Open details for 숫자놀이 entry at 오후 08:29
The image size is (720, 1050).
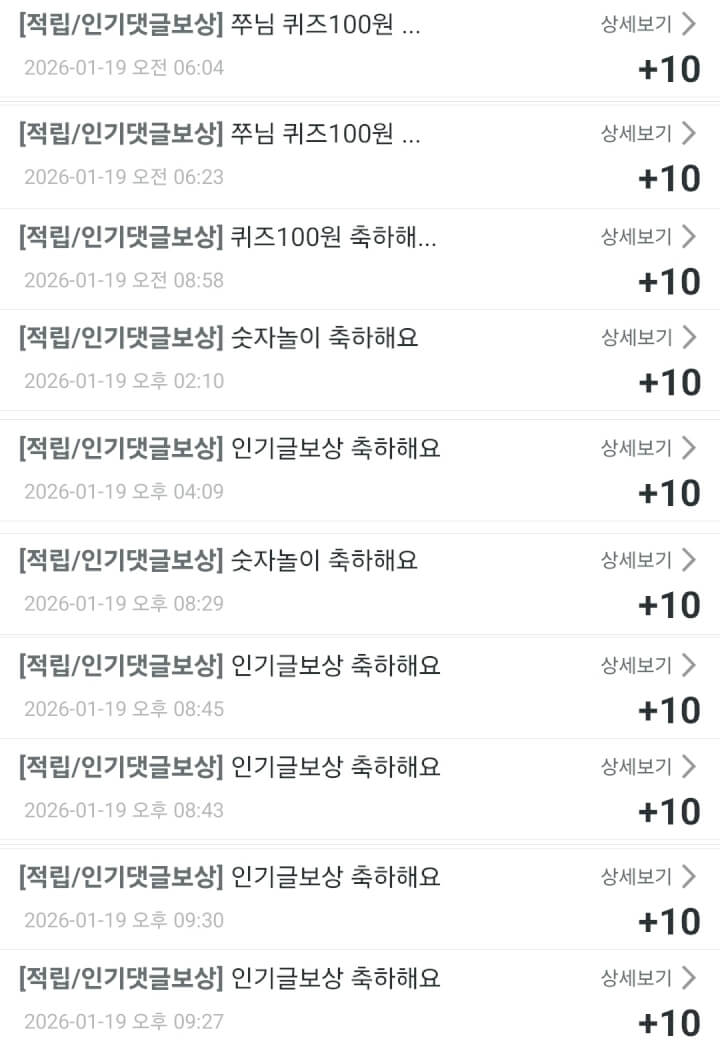click(647, 560)
